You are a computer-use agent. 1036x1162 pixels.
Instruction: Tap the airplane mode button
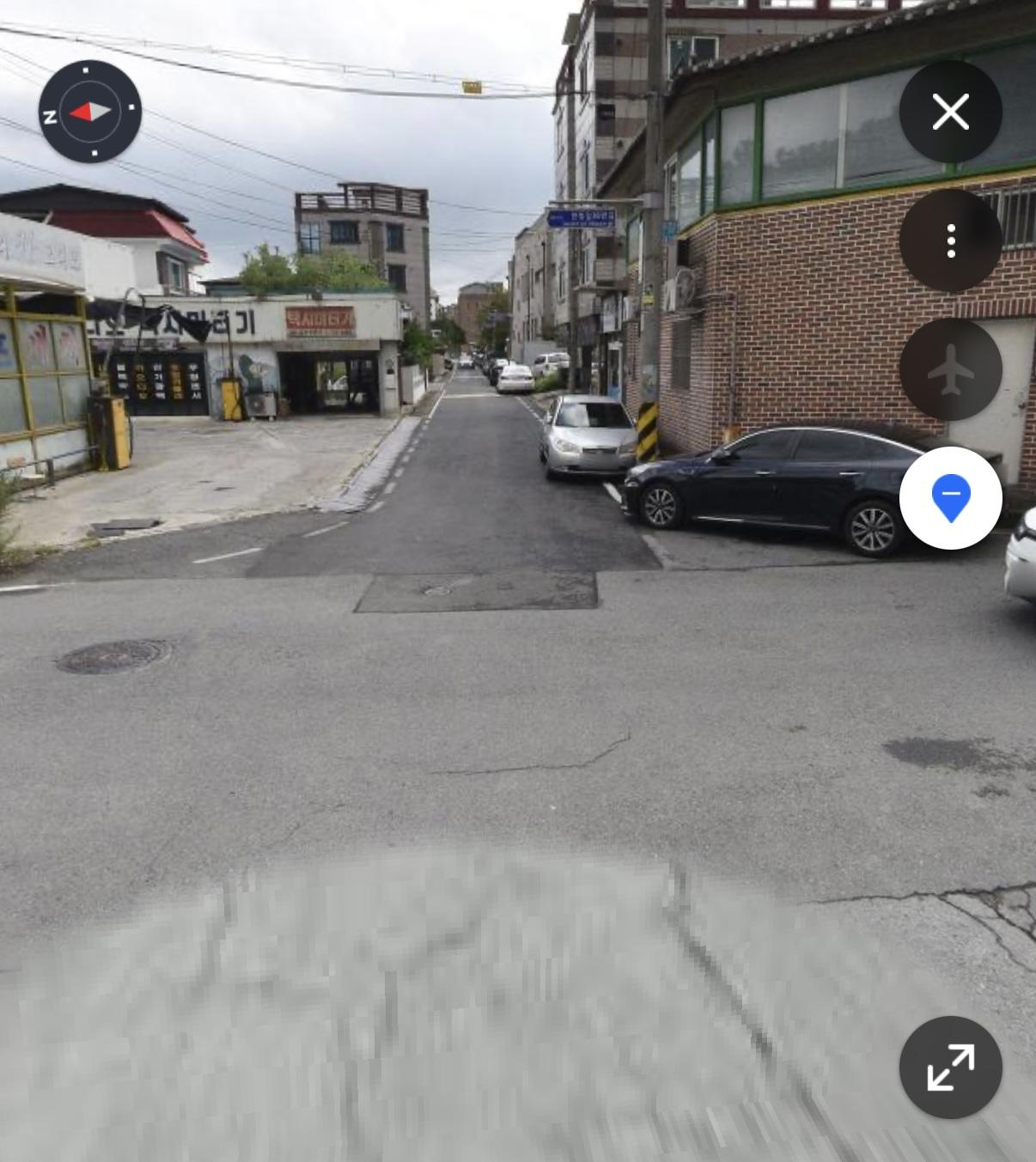click(950, 369)
